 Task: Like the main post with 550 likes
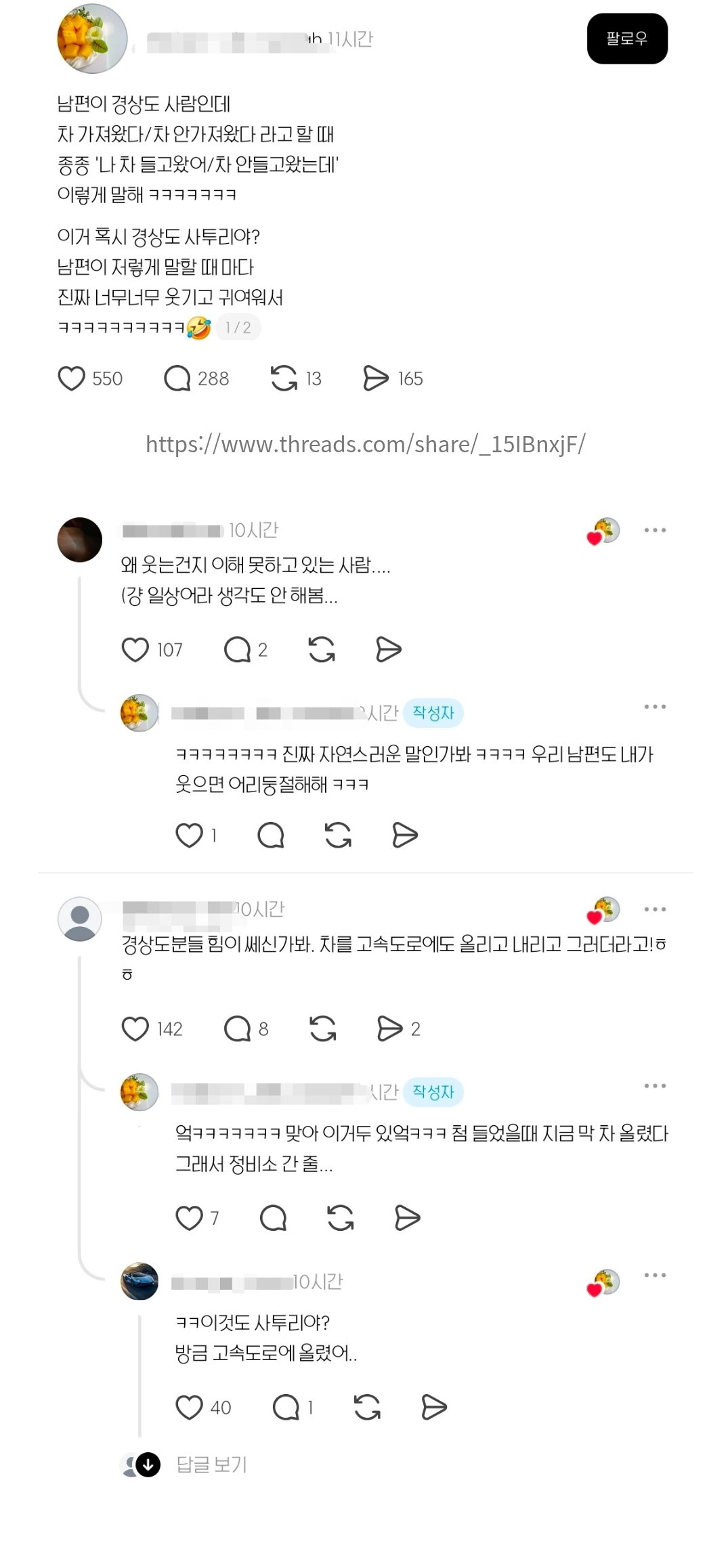[x=71, y=378]
